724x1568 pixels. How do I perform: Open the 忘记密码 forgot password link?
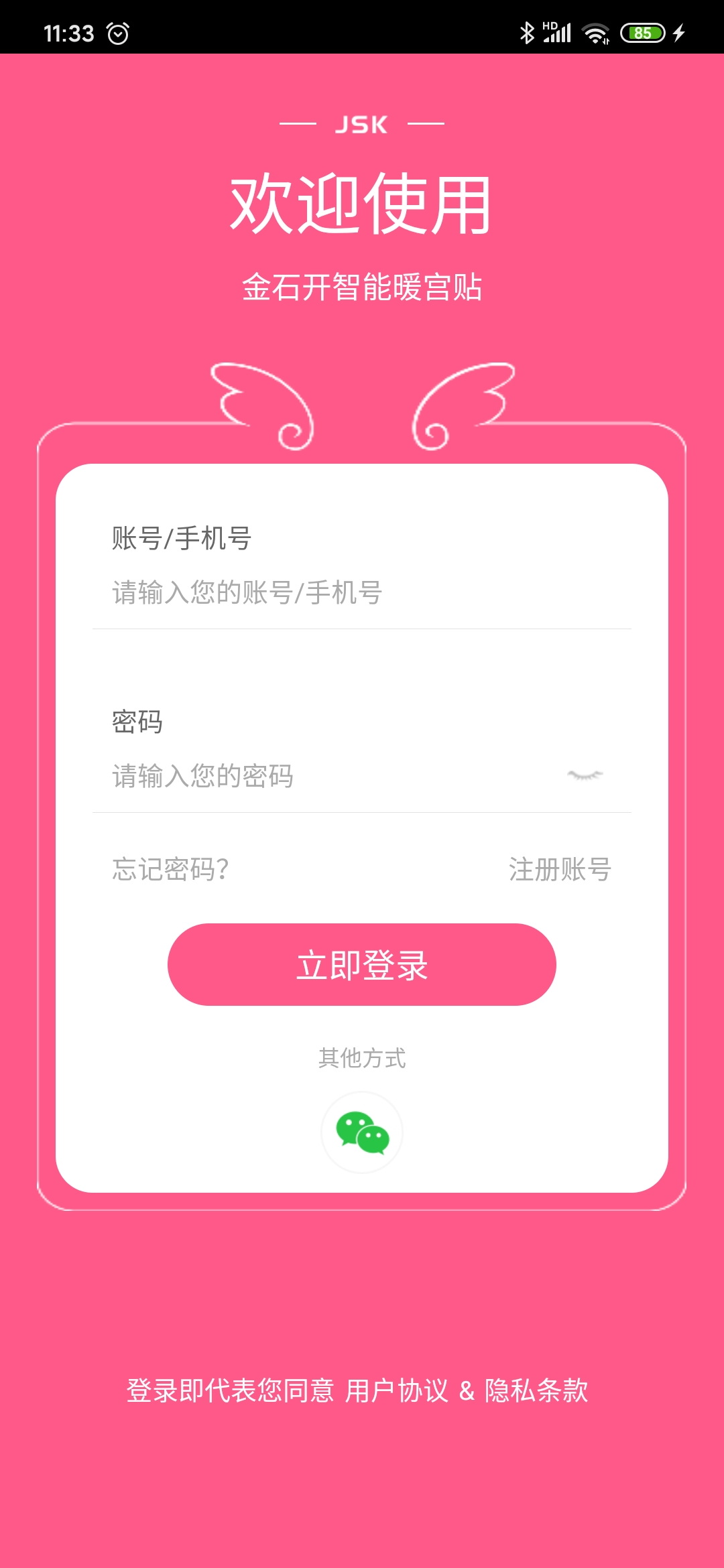click(x=171, y=869)
